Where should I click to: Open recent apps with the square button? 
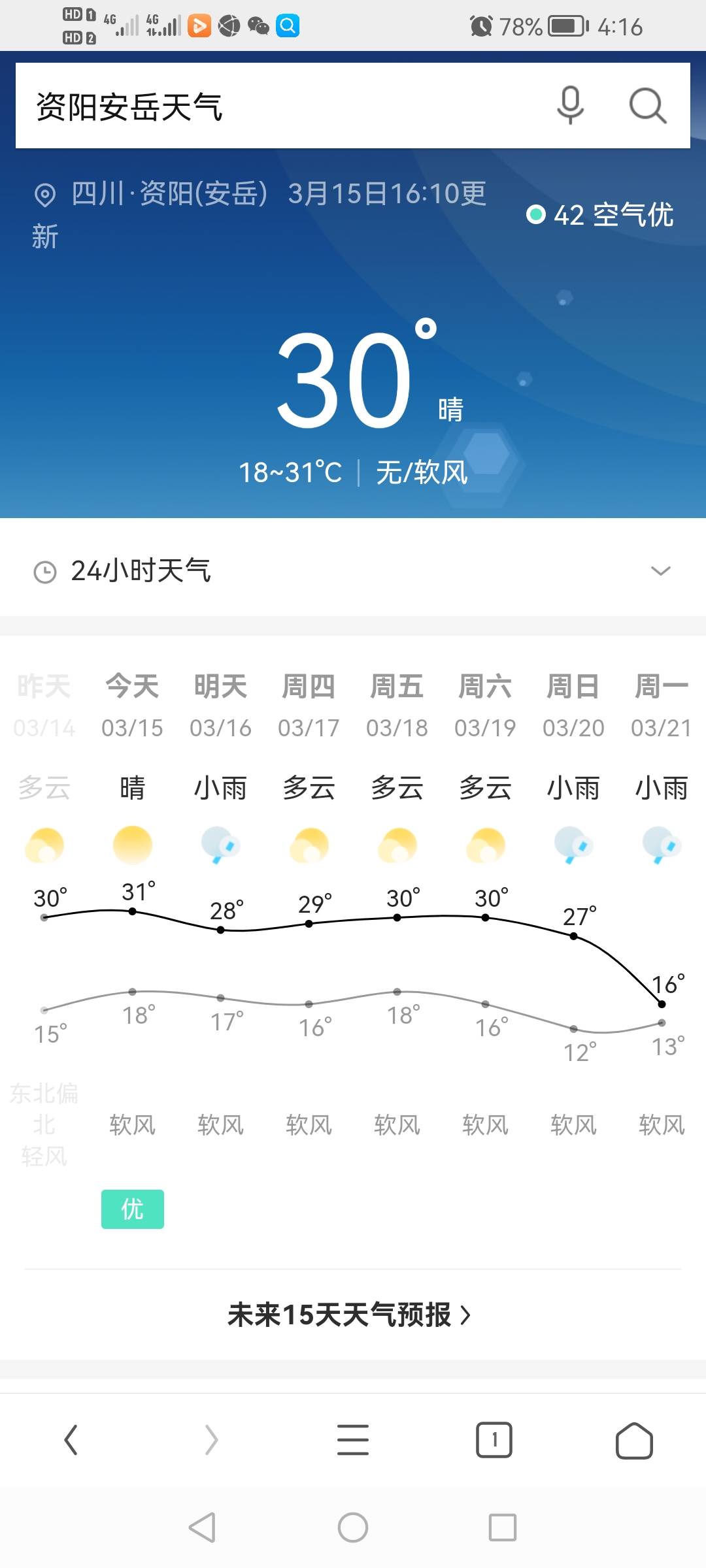tap(503, 1527)
